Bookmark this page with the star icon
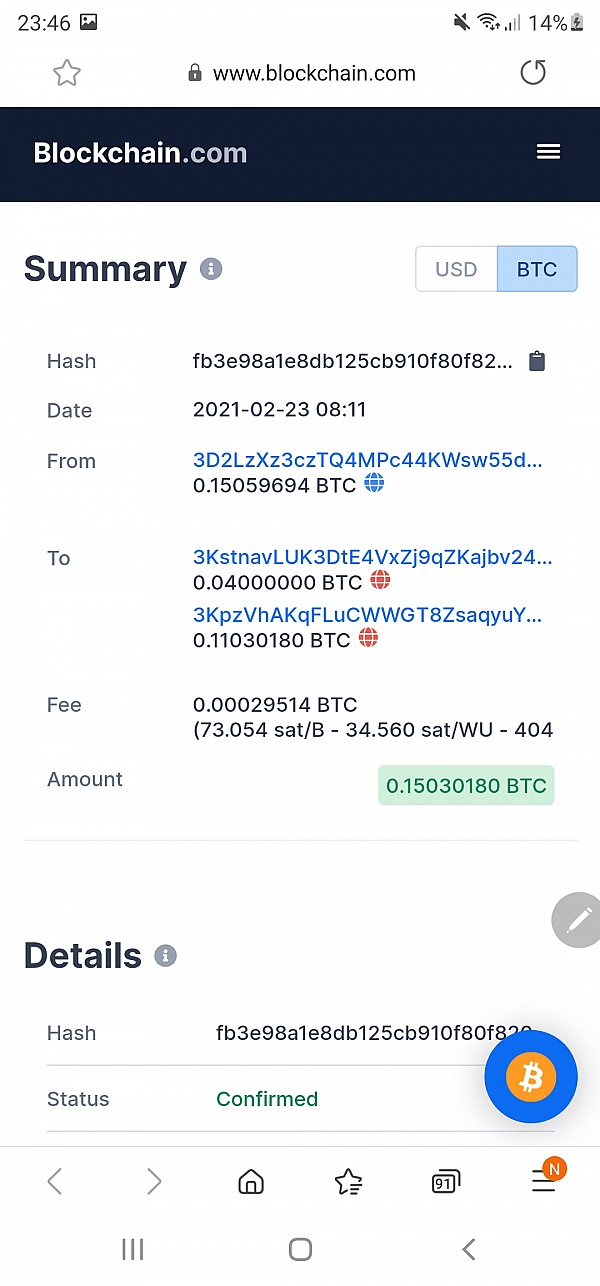 66,73
